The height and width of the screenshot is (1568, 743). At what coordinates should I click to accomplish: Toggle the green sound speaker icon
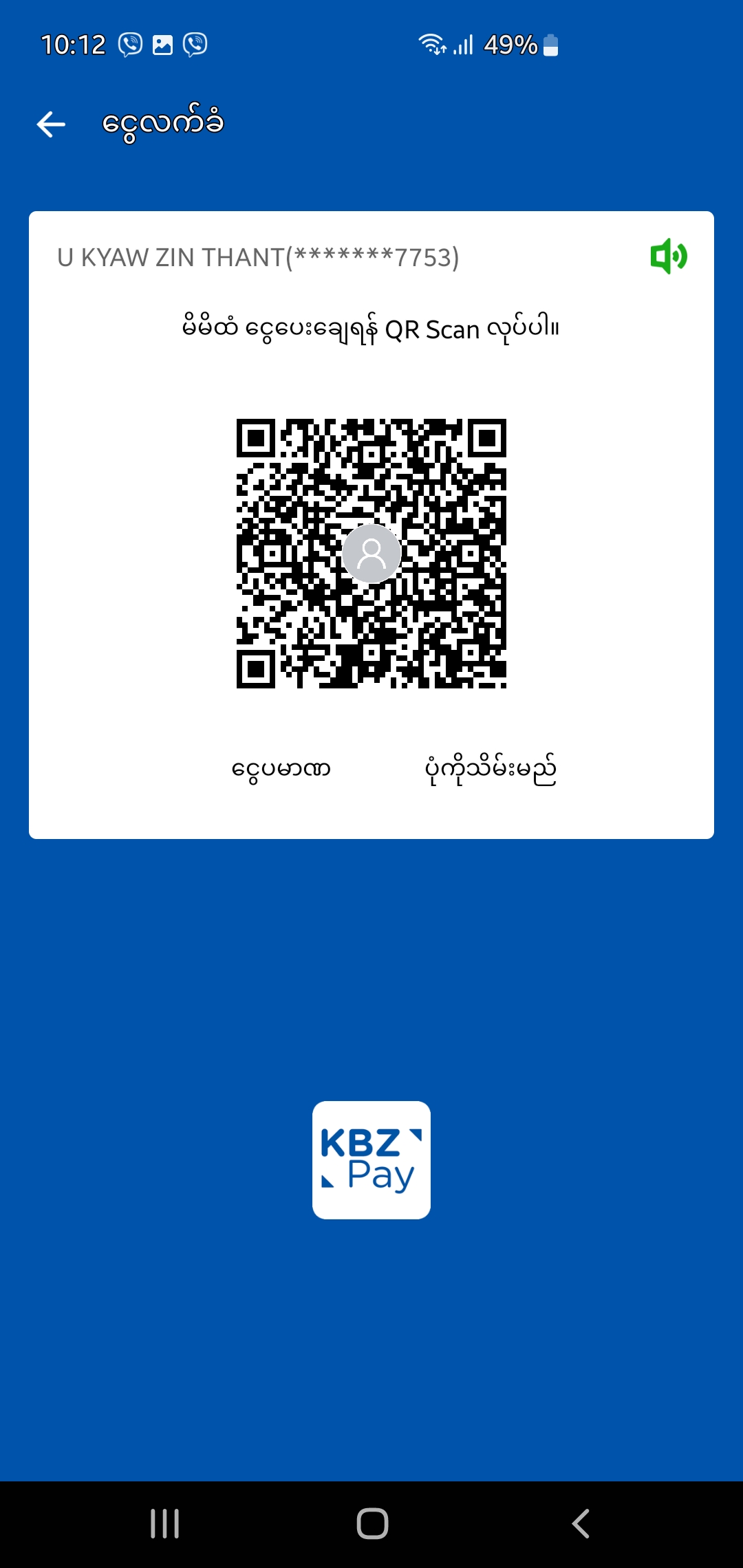pyautogui.click(x=668, y=257)
